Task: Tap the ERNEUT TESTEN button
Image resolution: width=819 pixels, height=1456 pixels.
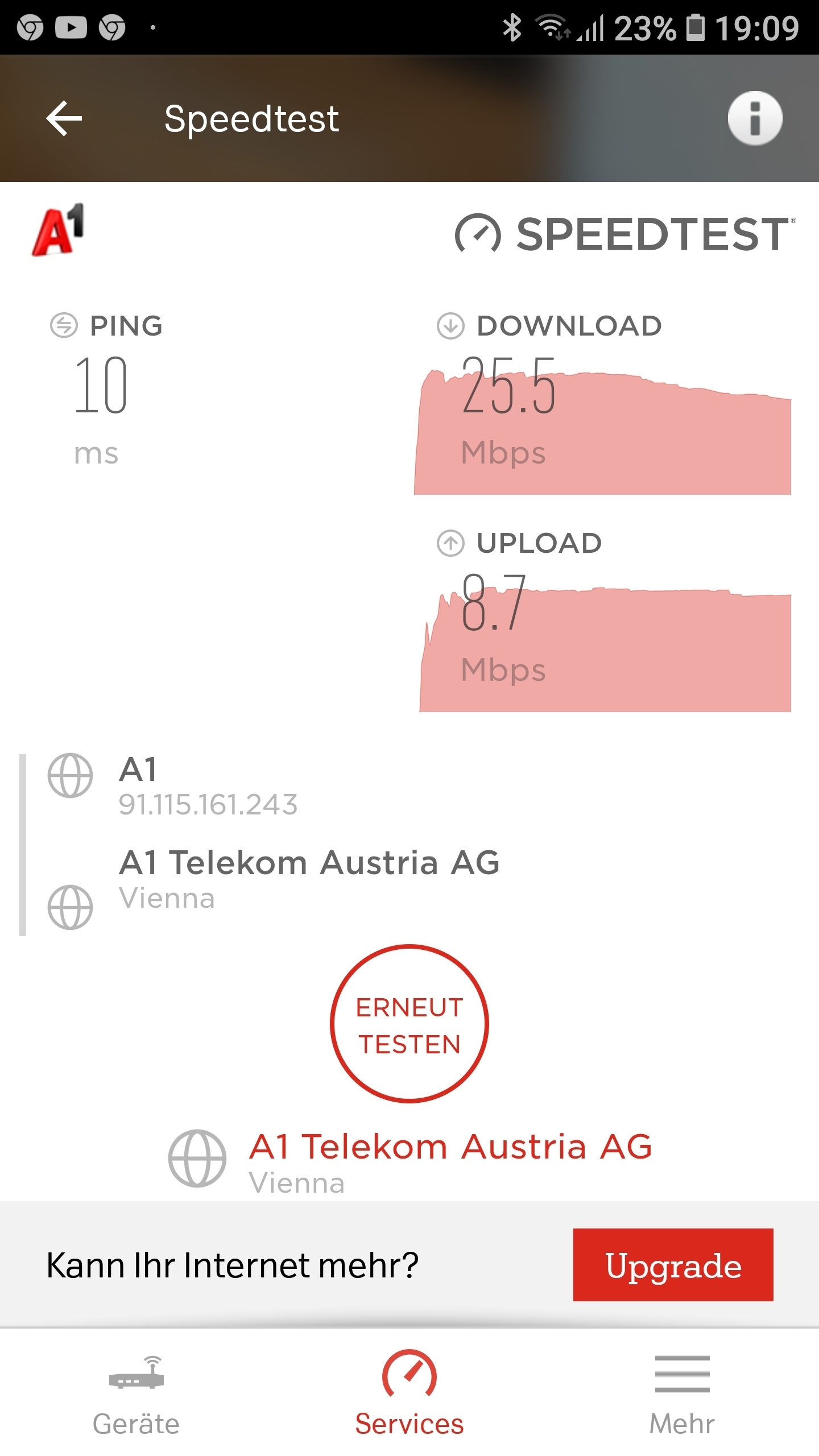Action: 409,1024
